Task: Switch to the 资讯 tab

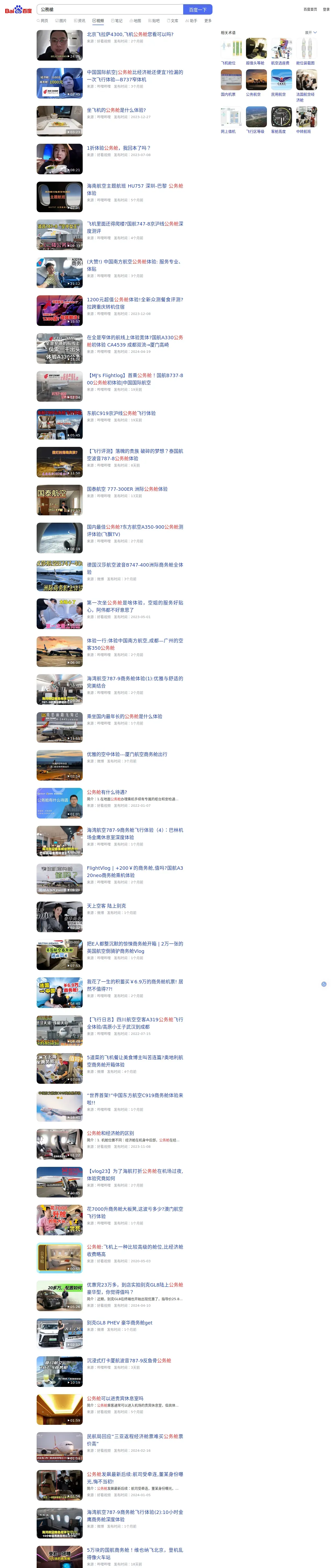Action: [80, 21]
